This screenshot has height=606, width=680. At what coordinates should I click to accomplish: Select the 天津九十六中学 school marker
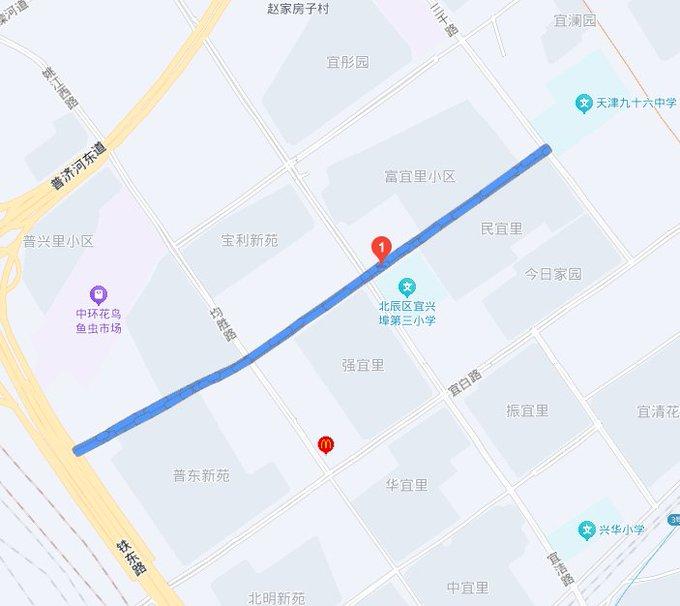tap(584, 102)
